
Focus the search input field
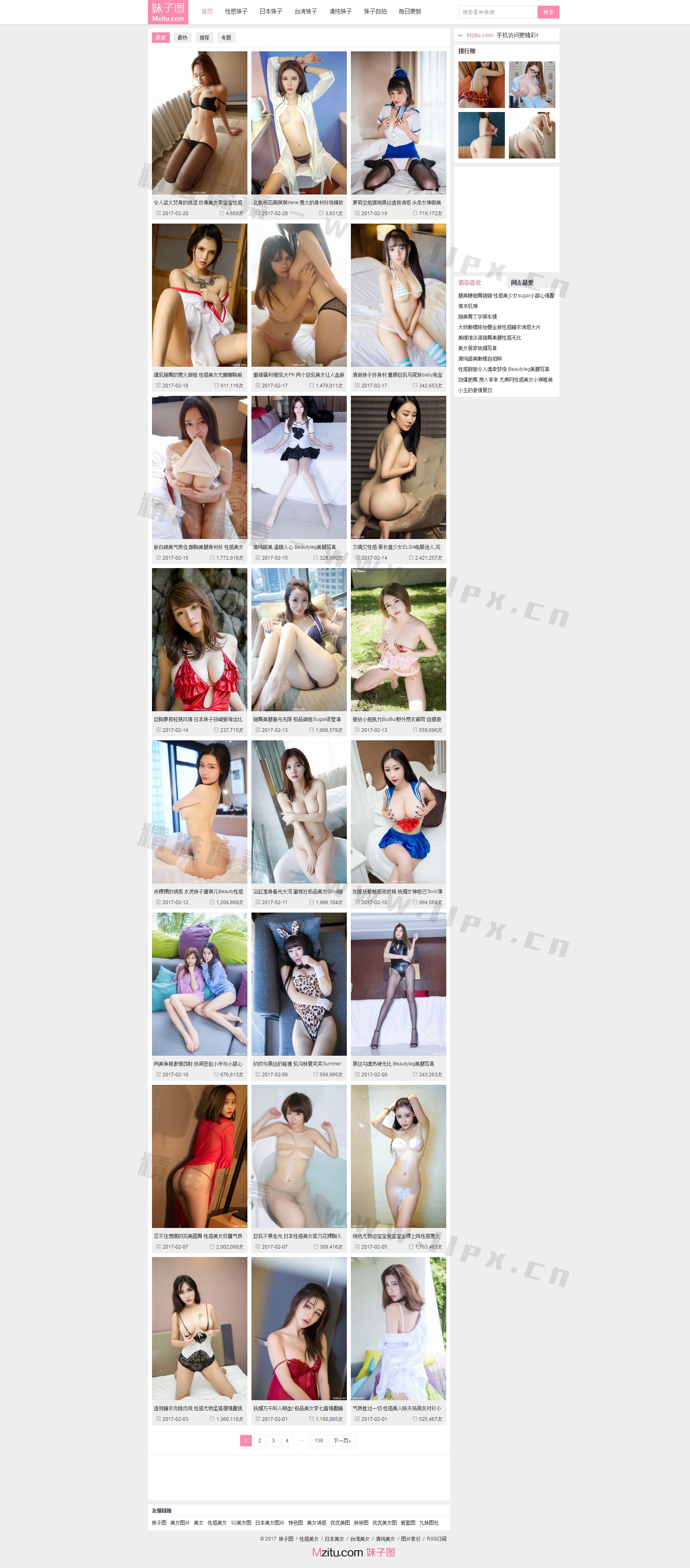[497, 12]
